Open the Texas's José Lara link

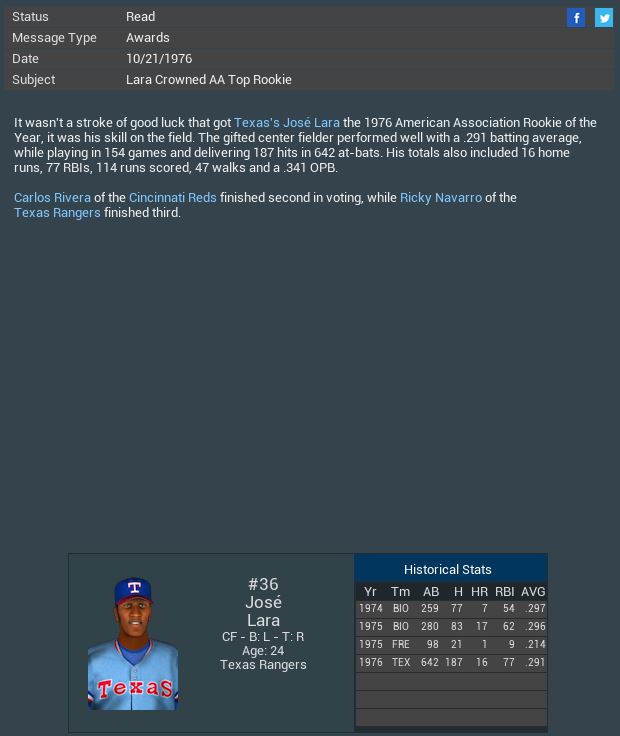pyautogui.click(x=287, y=123)
